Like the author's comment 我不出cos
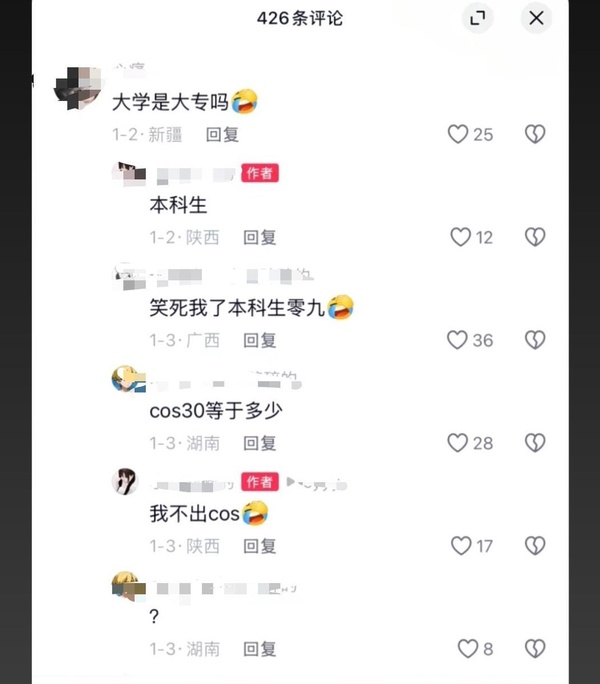The height and width of the screenshot is (684, 600). [460, 546]
